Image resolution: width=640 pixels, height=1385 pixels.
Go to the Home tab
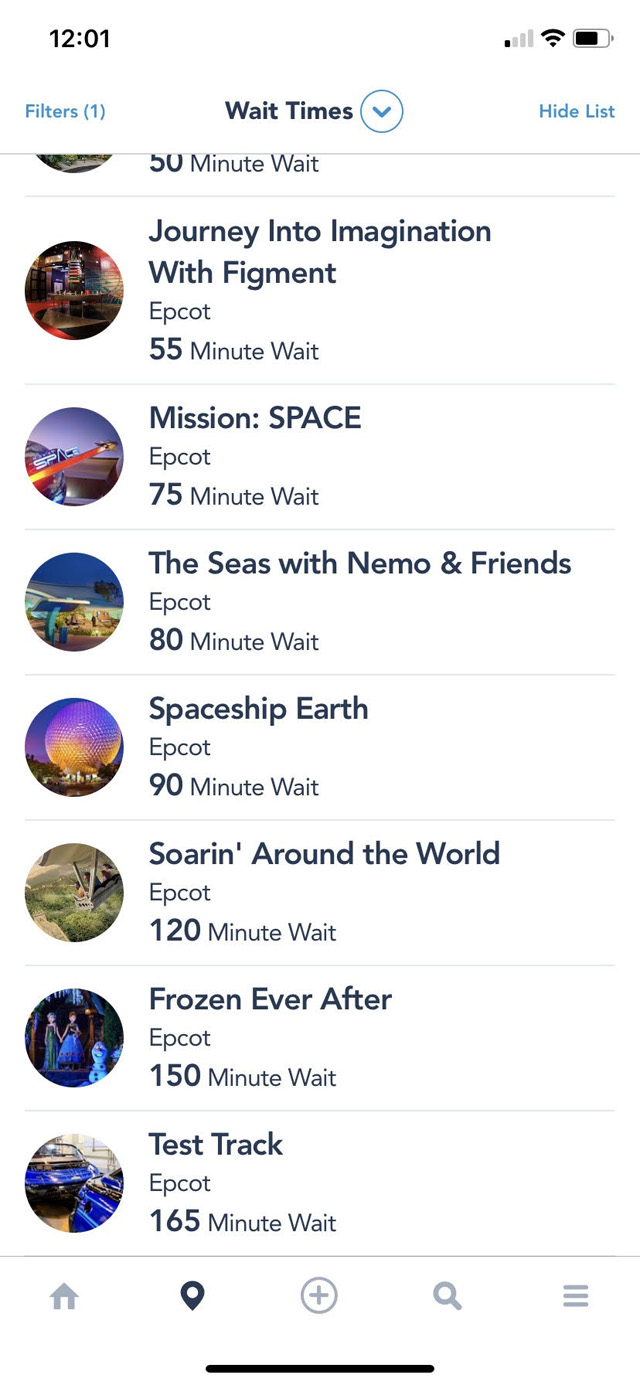click(64, 1297)
